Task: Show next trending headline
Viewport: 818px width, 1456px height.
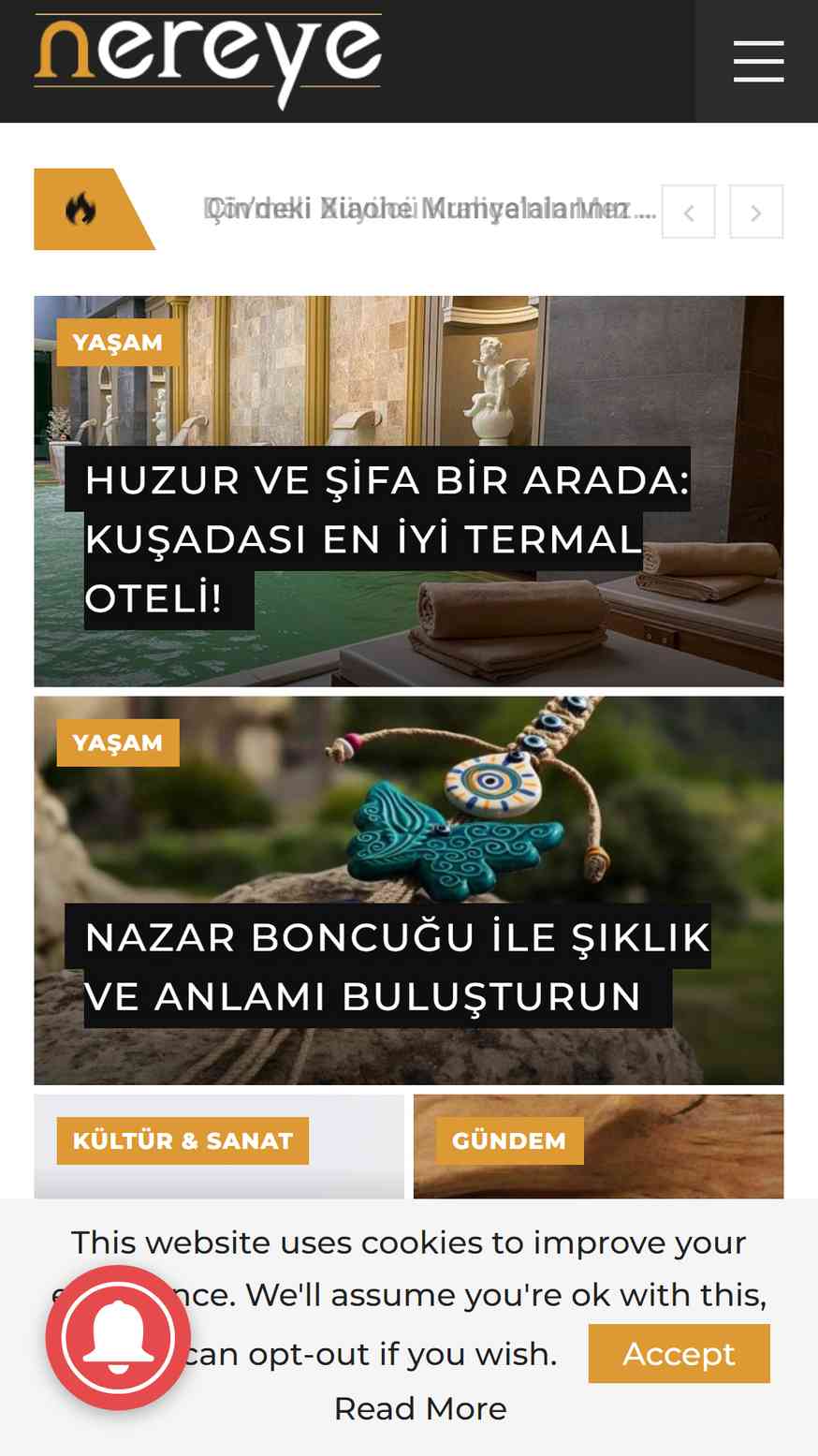Action: tap(756, 212)
